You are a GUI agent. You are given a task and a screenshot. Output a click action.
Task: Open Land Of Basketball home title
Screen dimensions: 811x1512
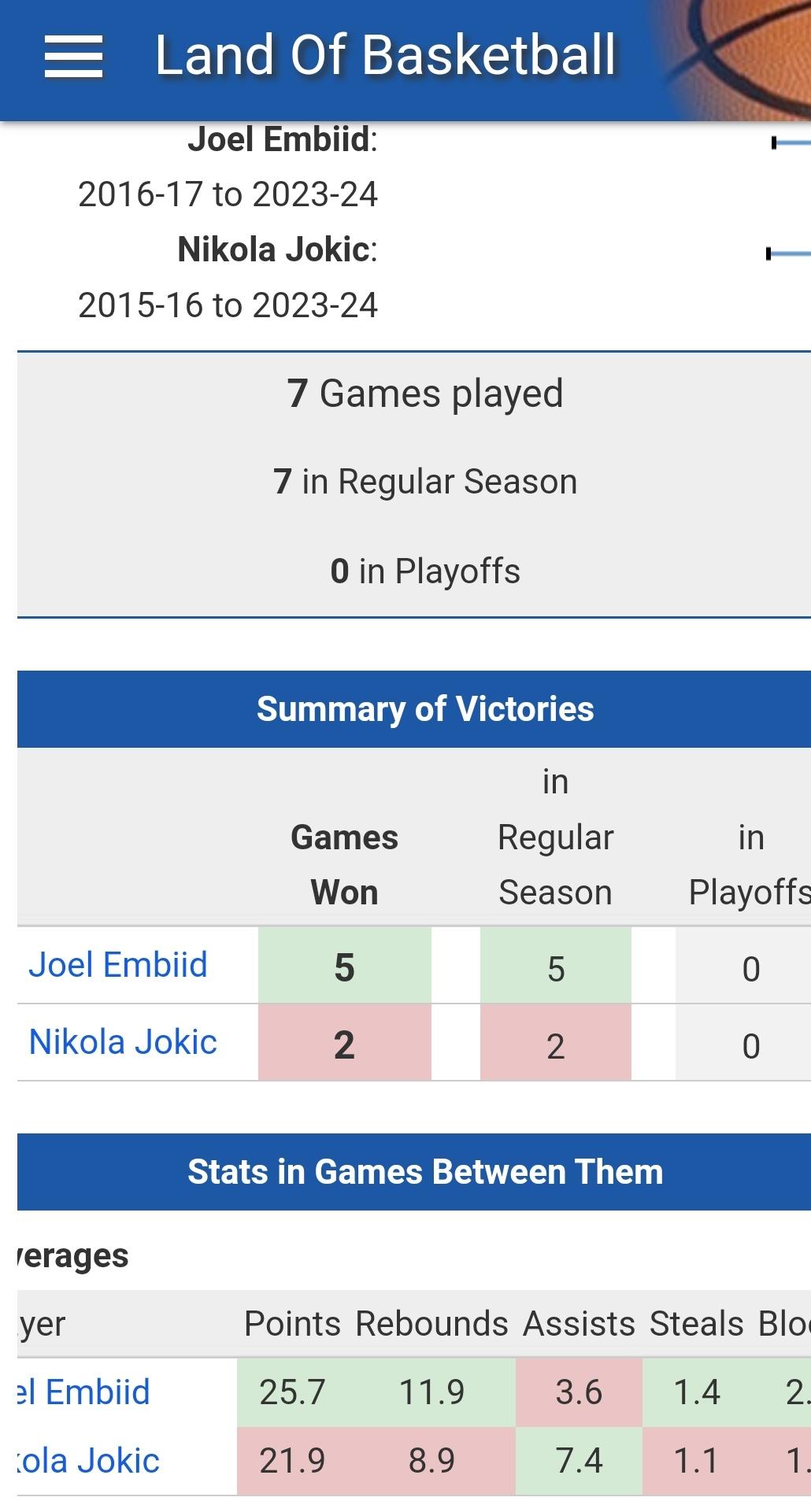coord(385,55)
